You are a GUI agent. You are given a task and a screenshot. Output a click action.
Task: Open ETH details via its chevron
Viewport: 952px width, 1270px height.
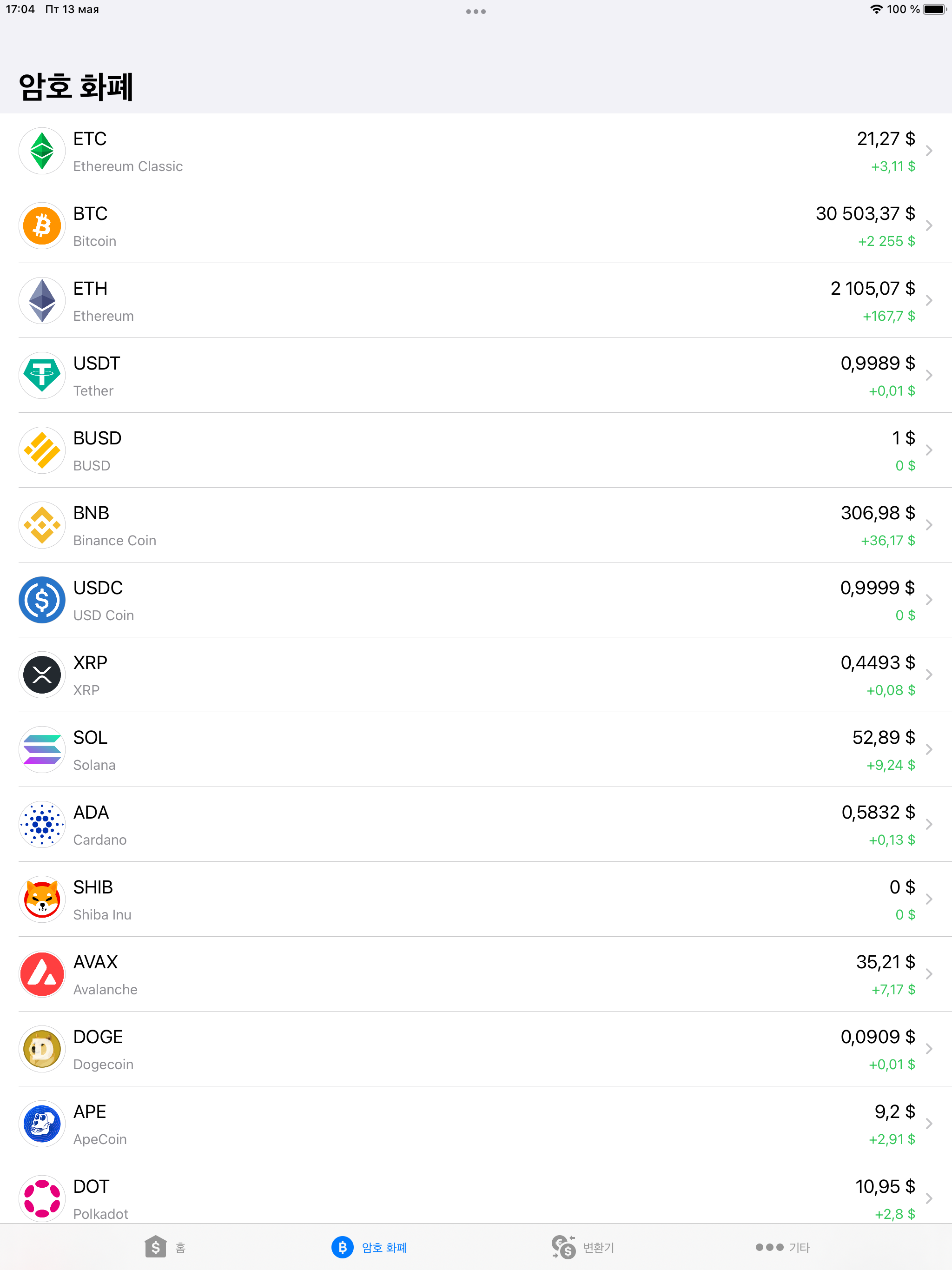click(x=930, y=300)
